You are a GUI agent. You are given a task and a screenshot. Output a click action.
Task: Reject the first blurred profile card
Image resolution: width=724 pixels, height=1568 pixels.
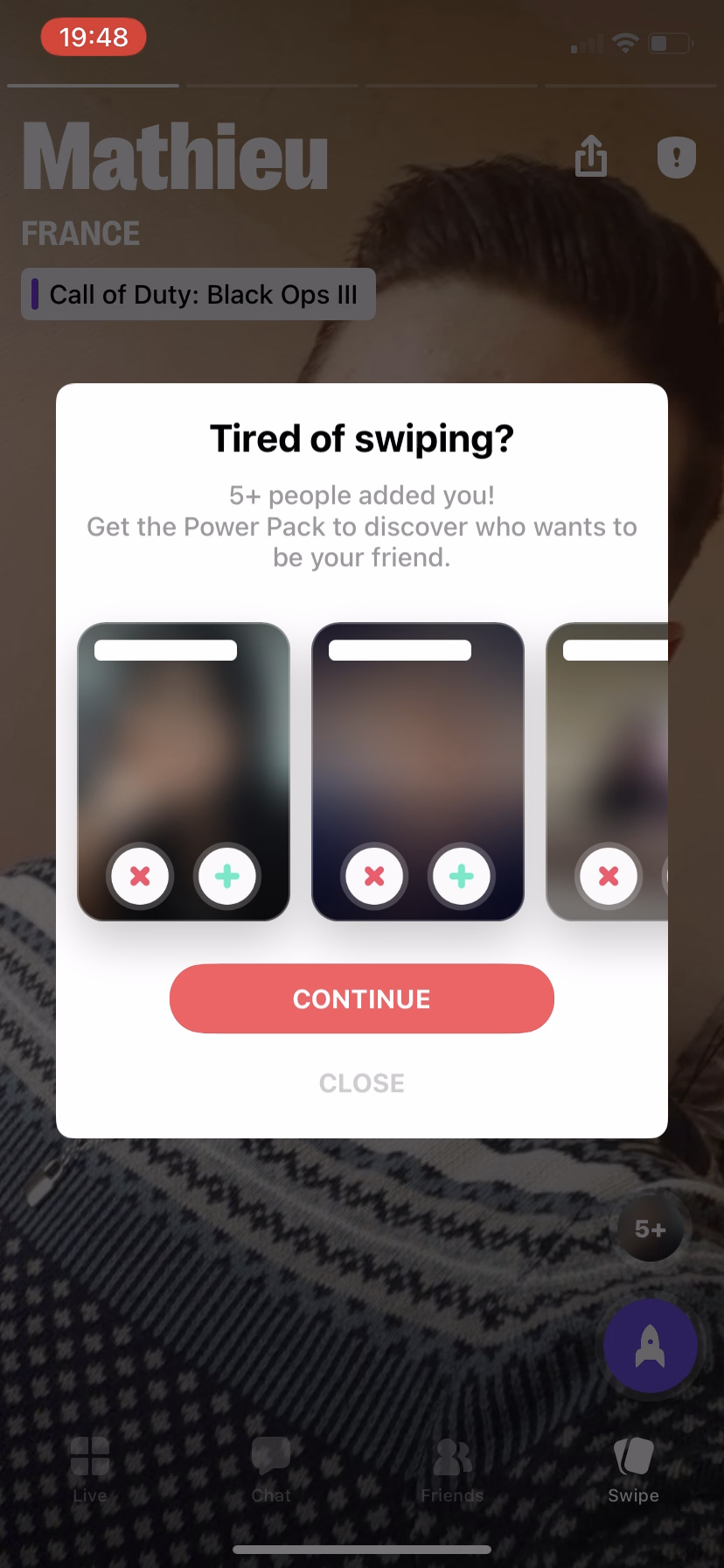[140, 876]
